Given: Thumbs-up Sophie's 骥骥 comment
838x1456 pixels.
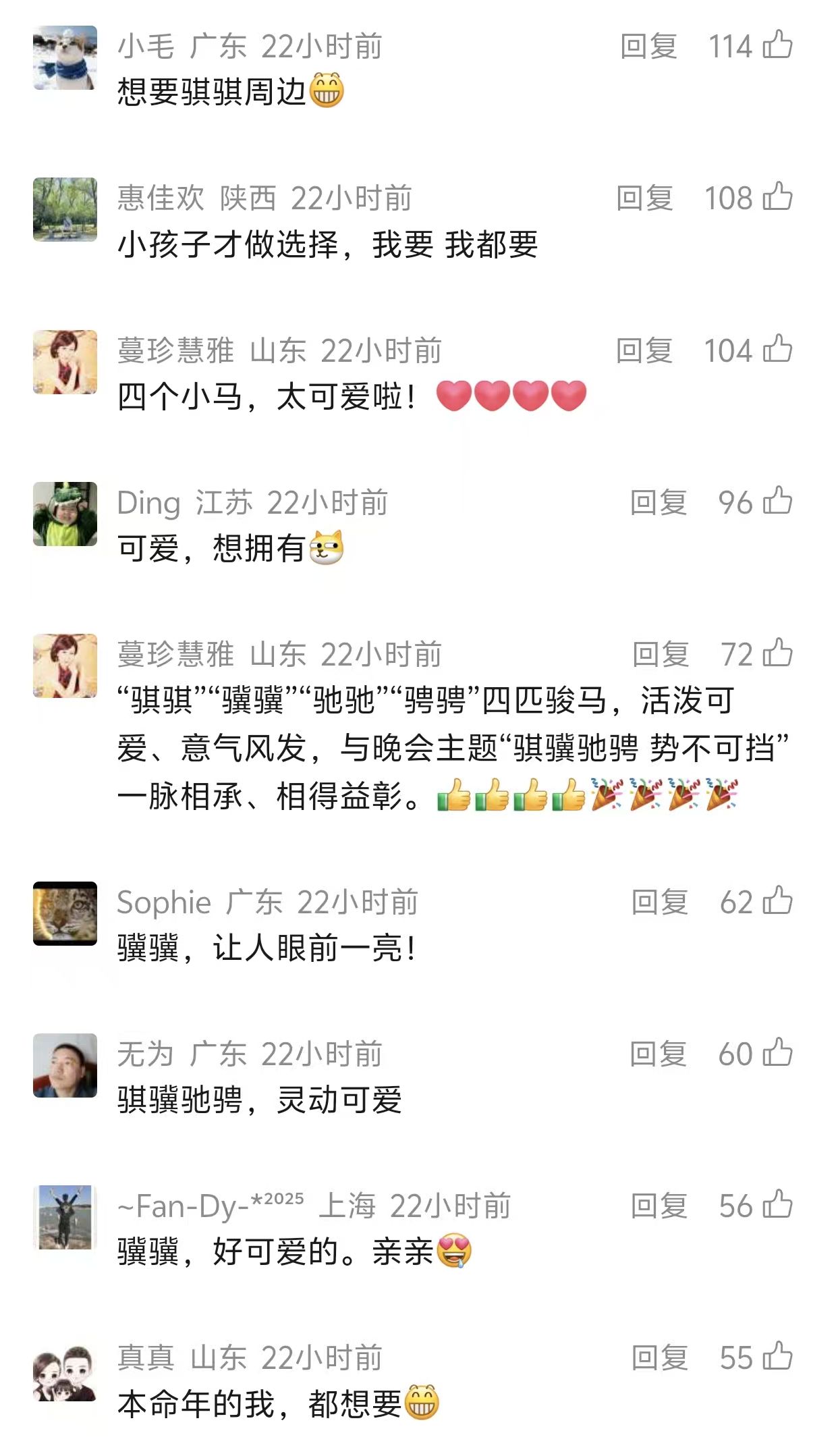Looking at the screenshot, I should pos(777,901).
